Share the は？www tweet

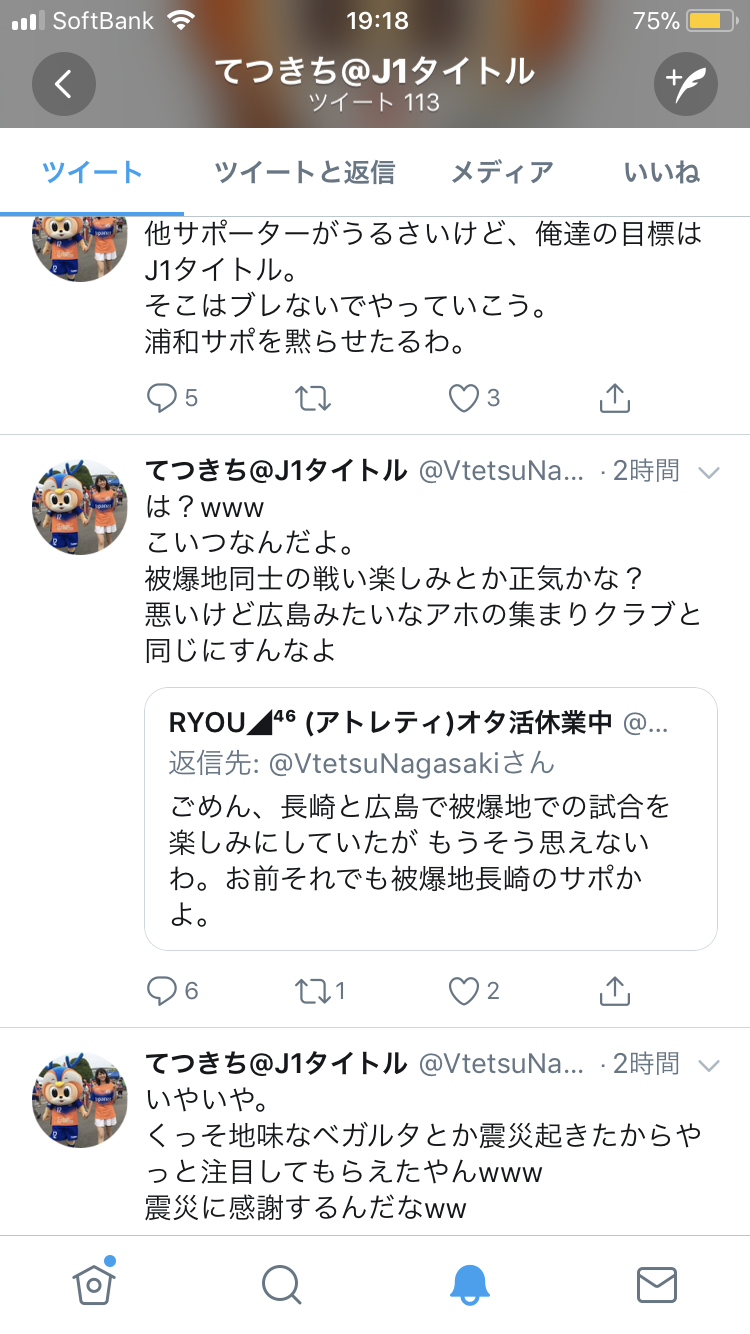click(614, 991)
